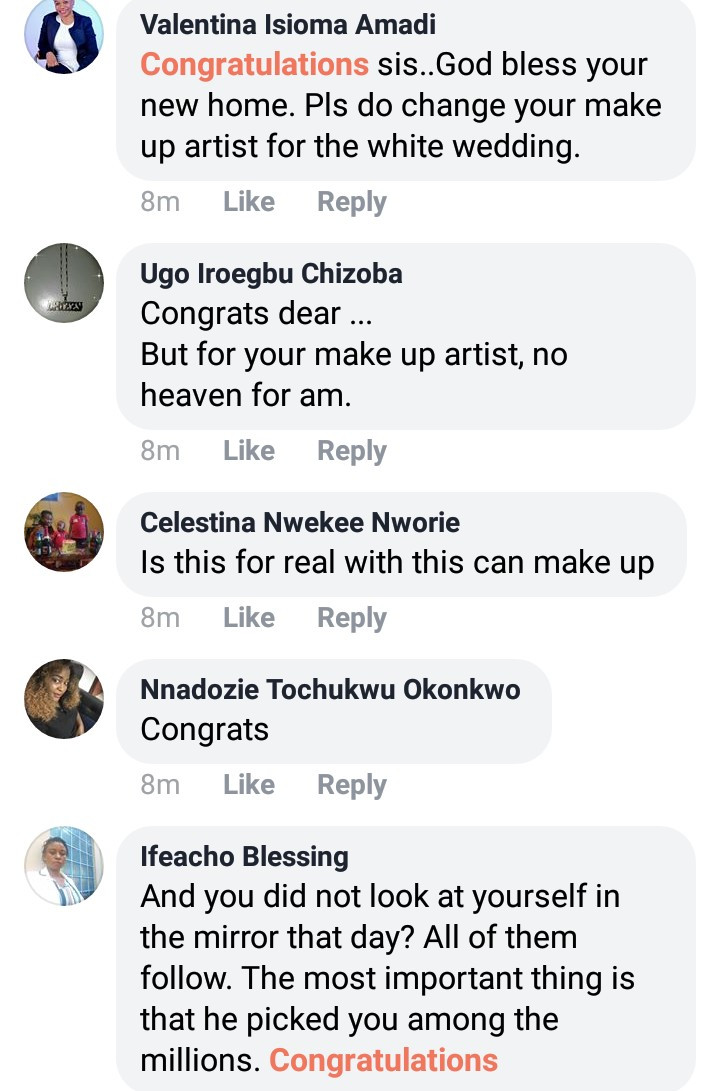The width and height of the screenshot is (720, 1091).
Task: Like Celestina Nwekee Nworie's comment
Action: pyautogui.click(x=249, y=618)
